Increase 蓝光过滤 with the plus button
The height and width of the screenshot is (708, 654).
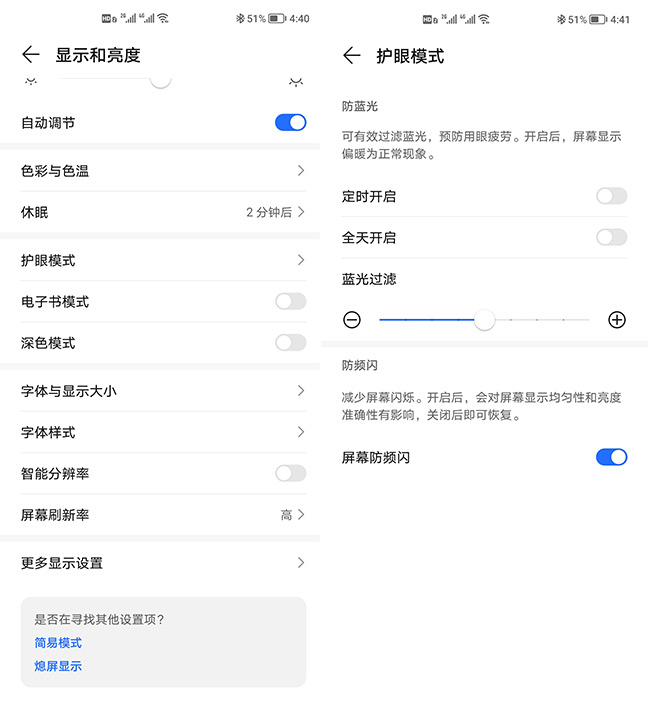617,320
